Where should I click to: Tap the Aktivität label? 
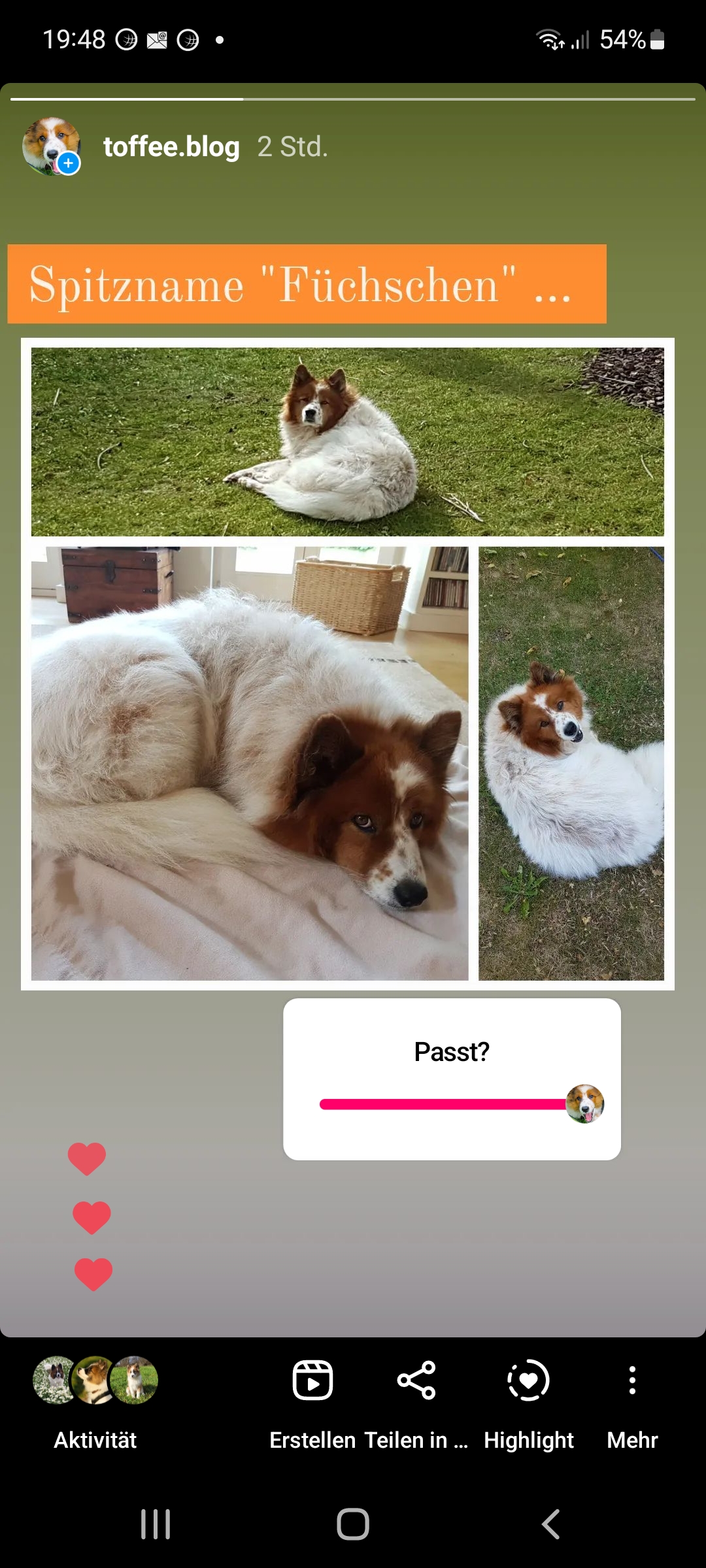pos(94,1440)
